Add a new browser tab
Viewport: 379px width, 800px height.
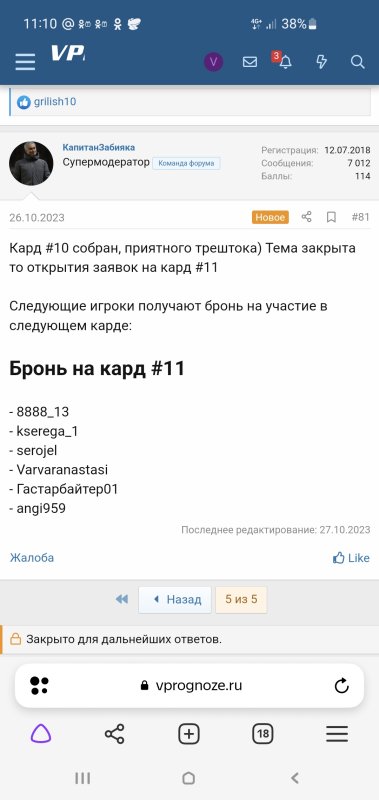(189, 734)
